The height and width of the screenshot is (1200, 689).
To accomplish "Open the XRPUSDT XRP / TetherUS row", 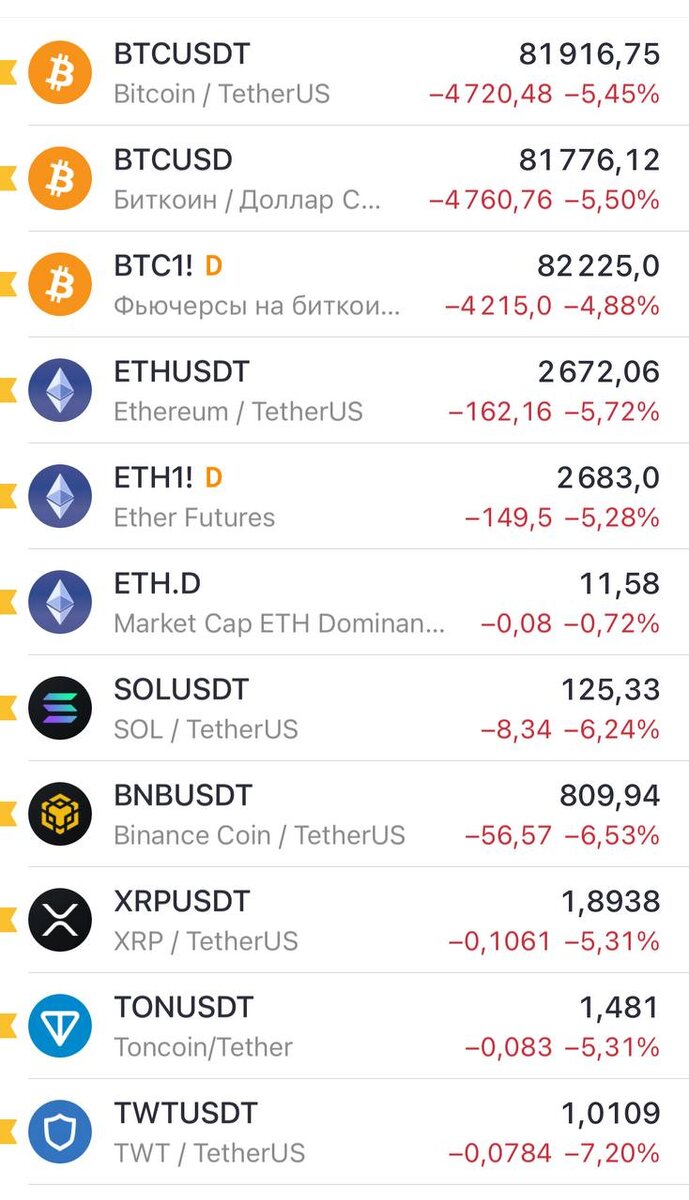I will coord(344,921).
